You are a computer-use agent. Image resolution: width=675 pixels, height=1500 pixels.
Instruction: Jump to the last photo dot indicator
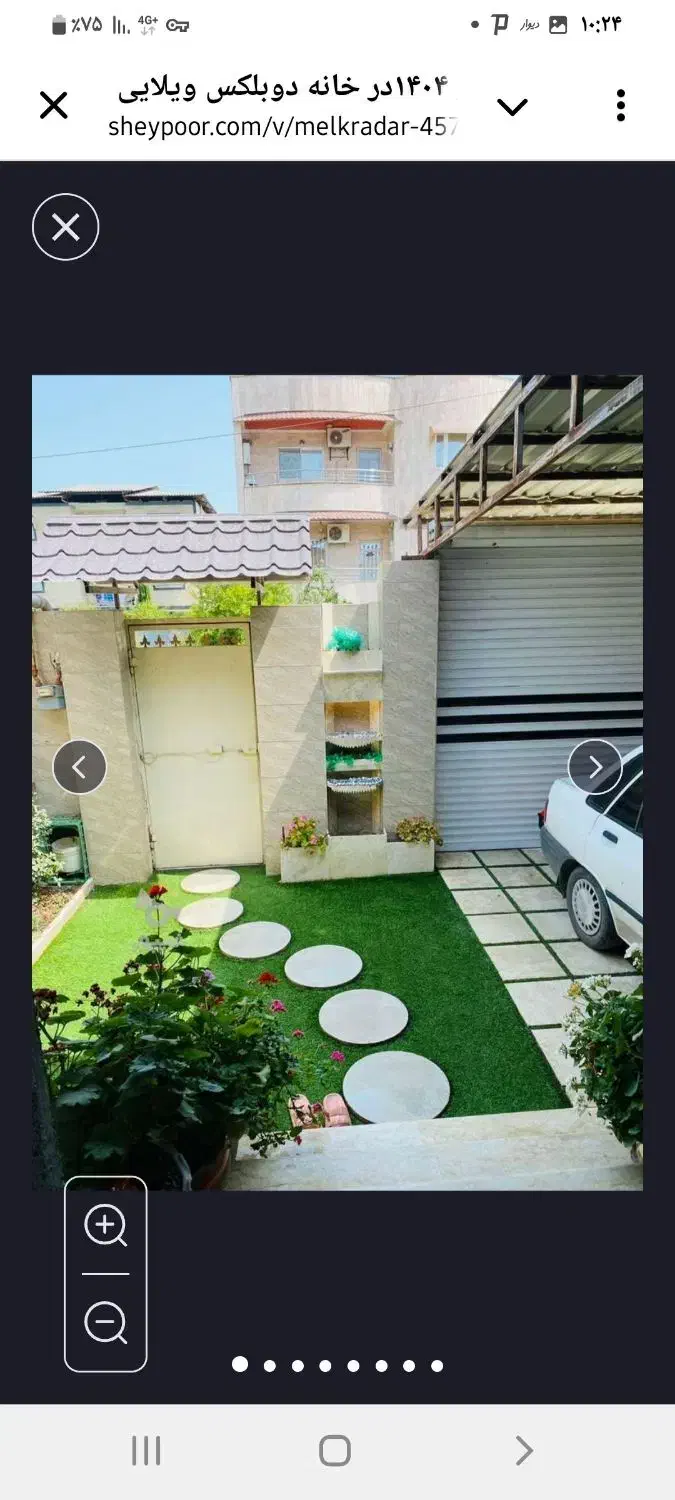click(x=437, y=1365)
